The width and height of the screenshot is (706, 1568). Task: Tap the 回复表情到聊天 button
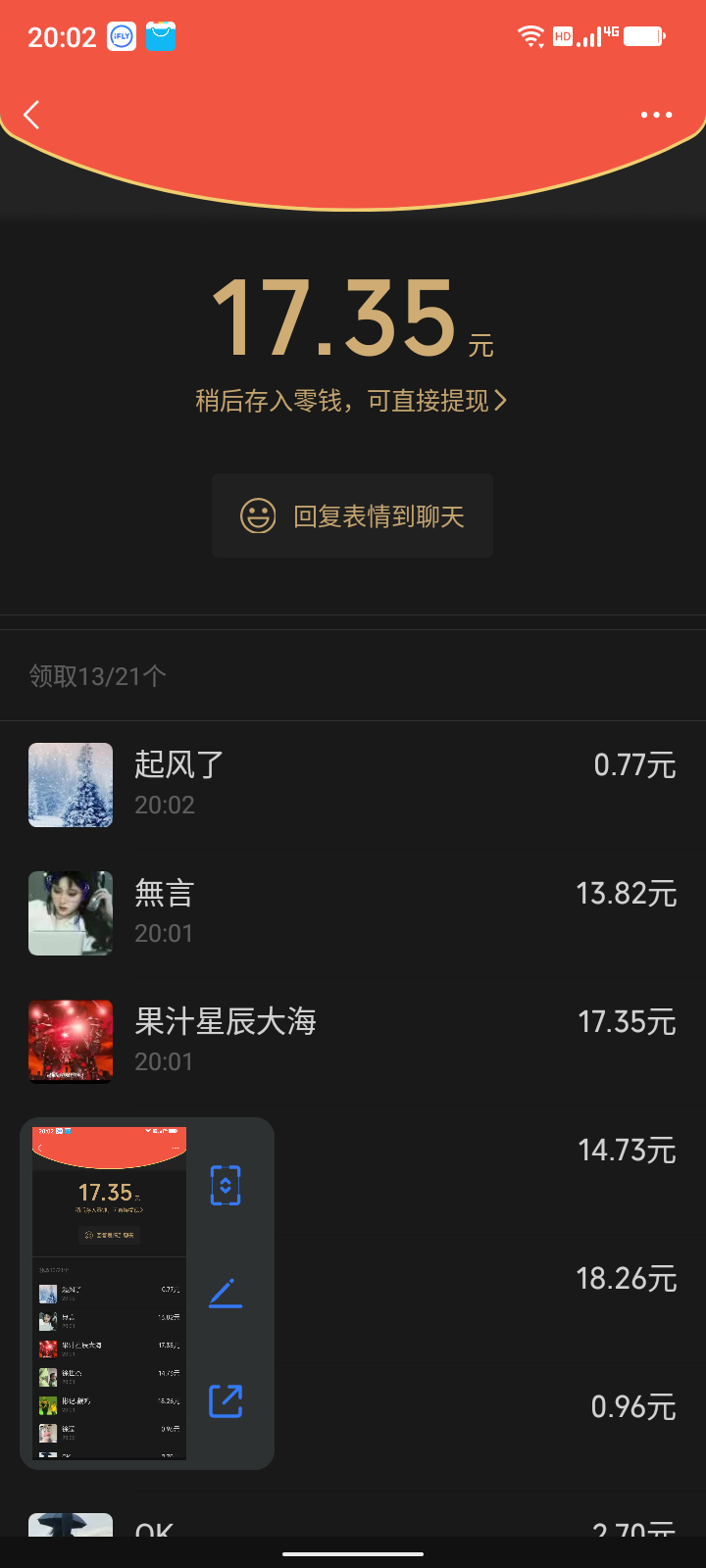pyautogui.click(x=352, y=515)
